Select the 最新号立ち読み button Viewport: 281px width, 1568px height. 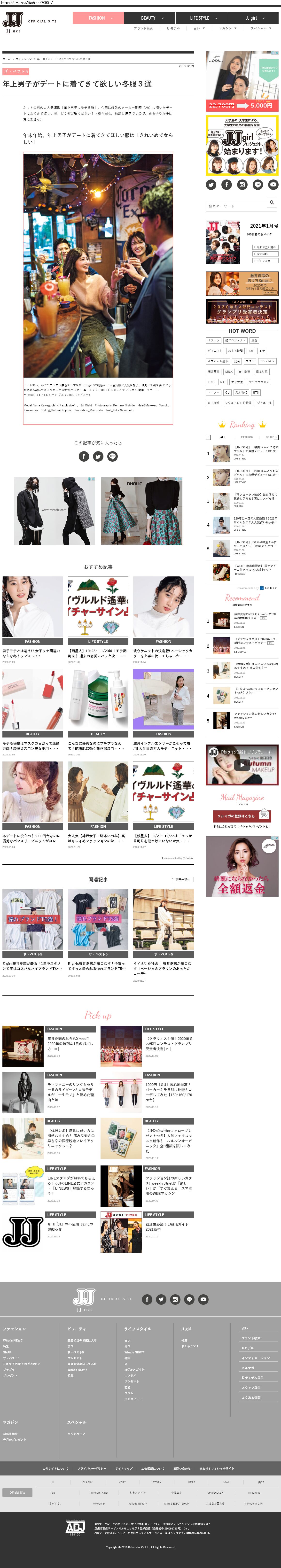pyautogui.click(x=265, y=247)
